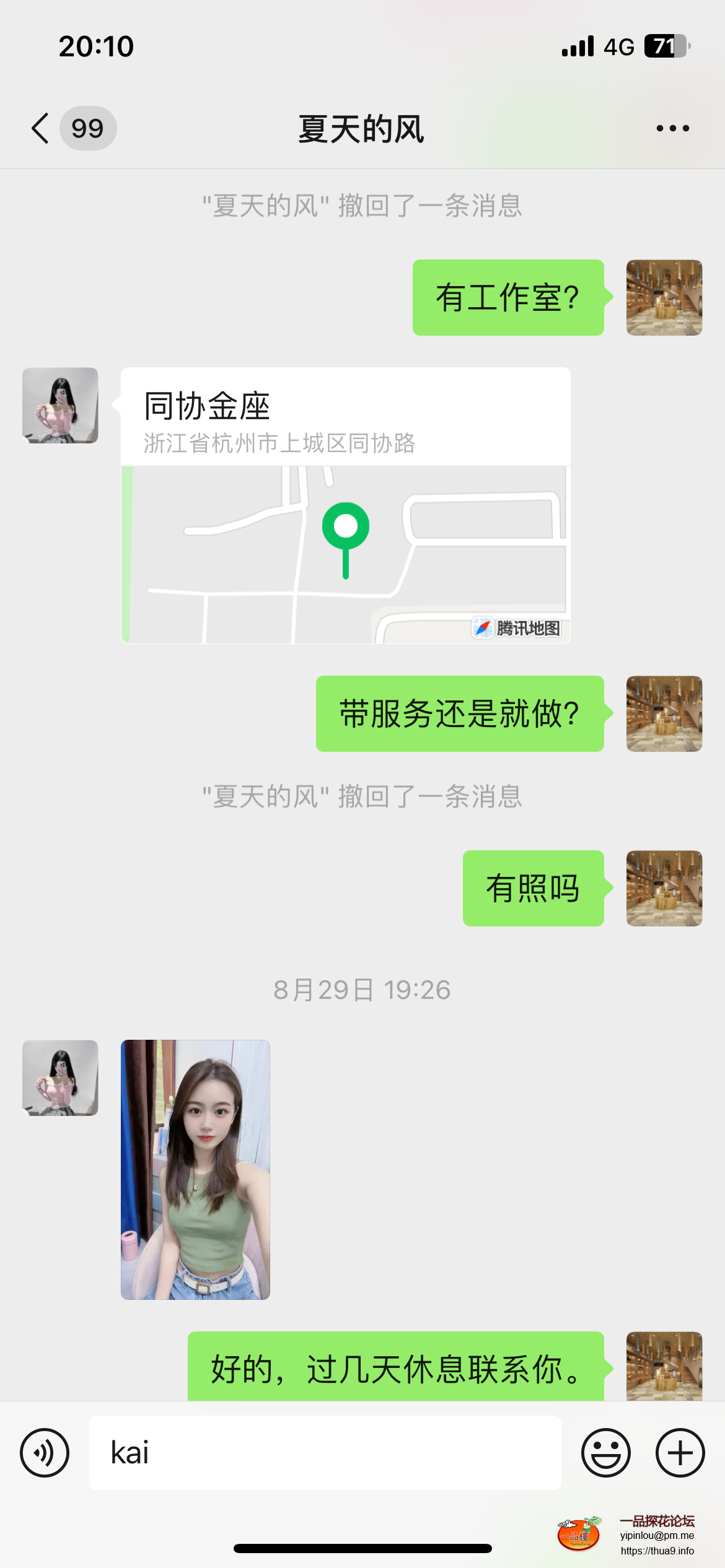Open the emoji sticker panel
725x1568 pixels.
click(x=605, y=1452)
